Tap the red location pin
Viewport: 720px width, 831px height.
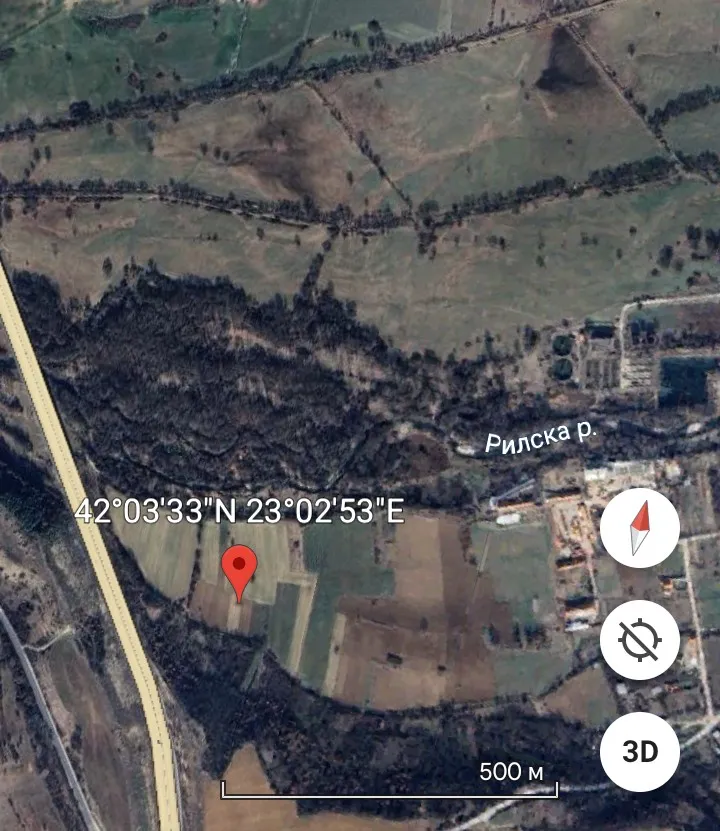[x=238, y=568]
